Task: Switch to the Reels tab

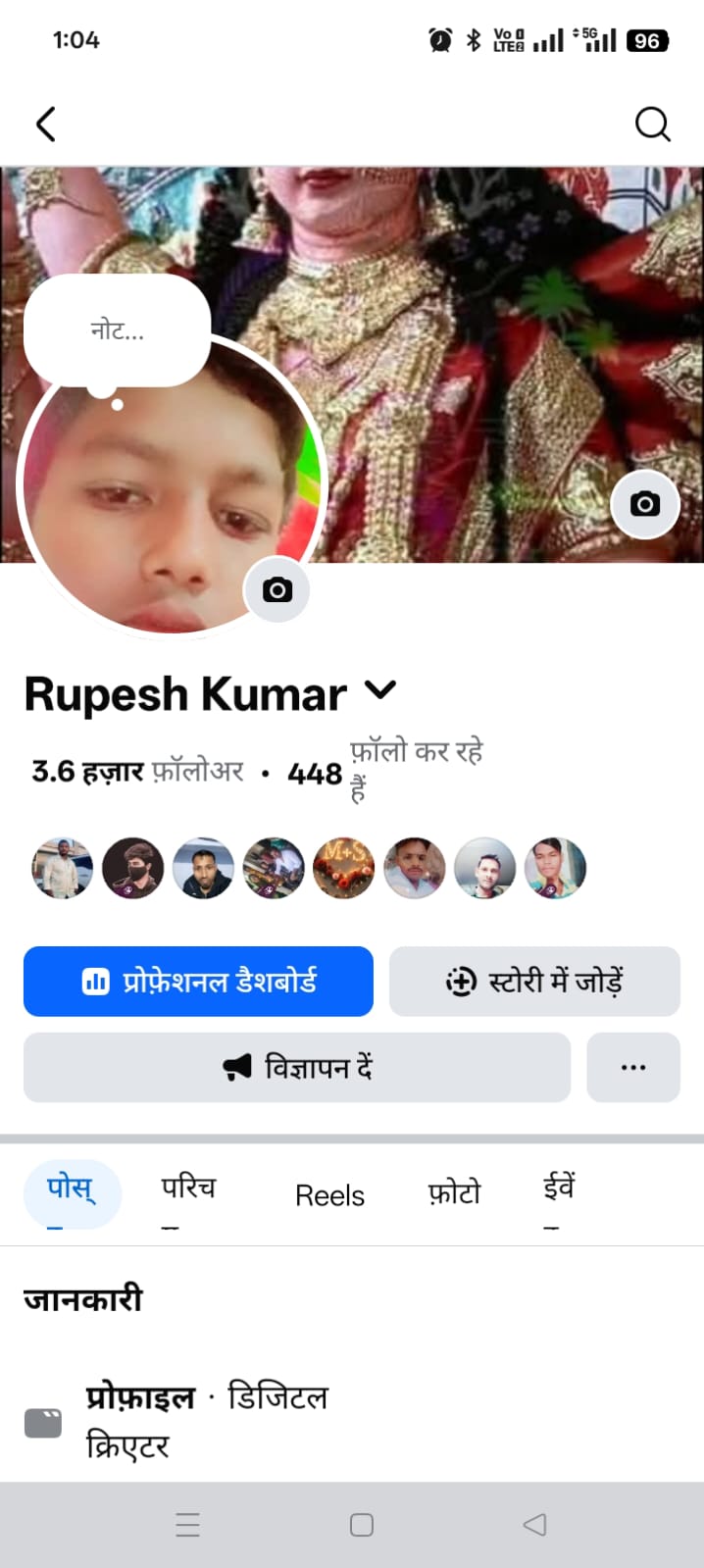Action: click(x=329, y=1195)
